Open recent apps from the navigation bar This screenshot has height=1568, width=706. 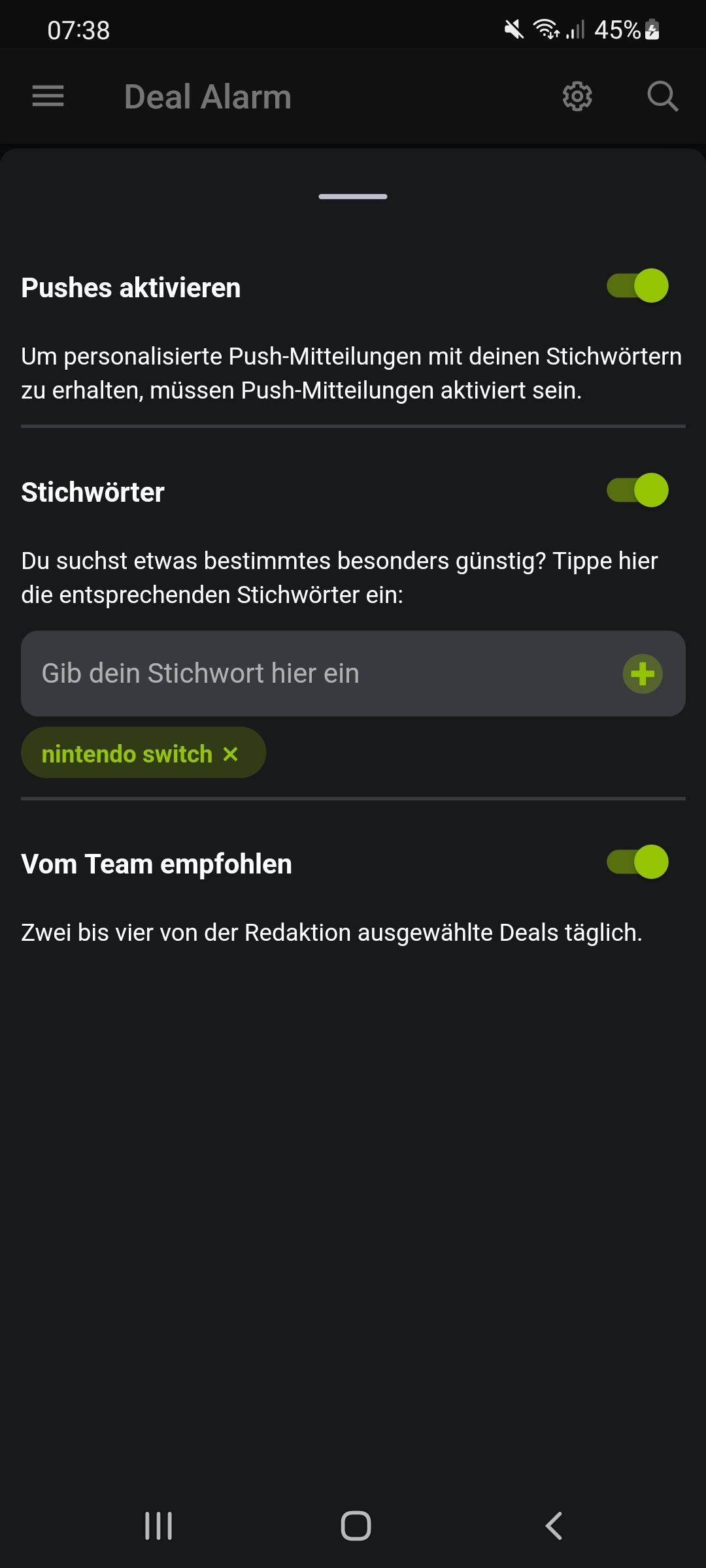158,1526
